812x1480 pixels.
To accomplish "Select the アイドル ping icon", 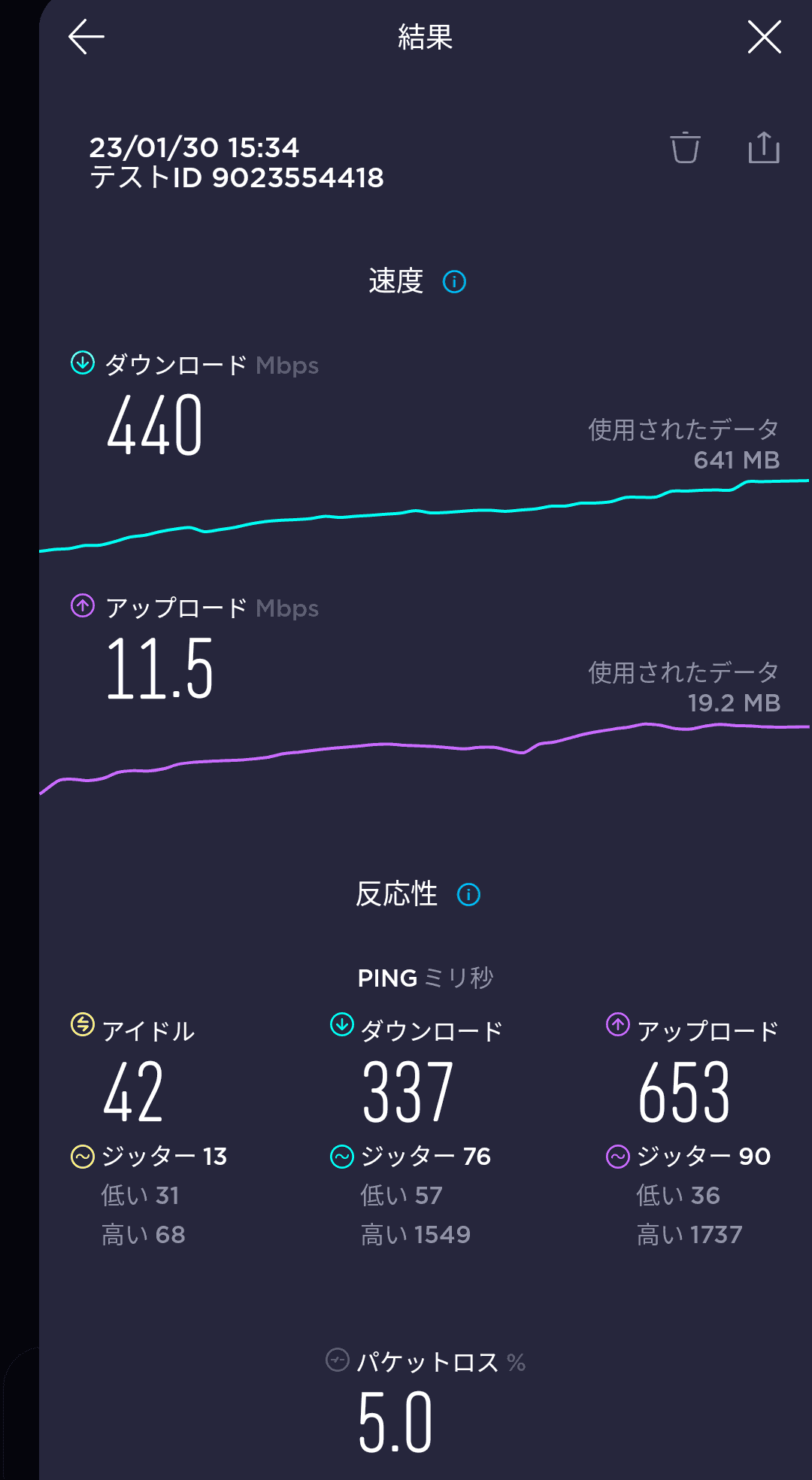I will [x=83, y=1023].
